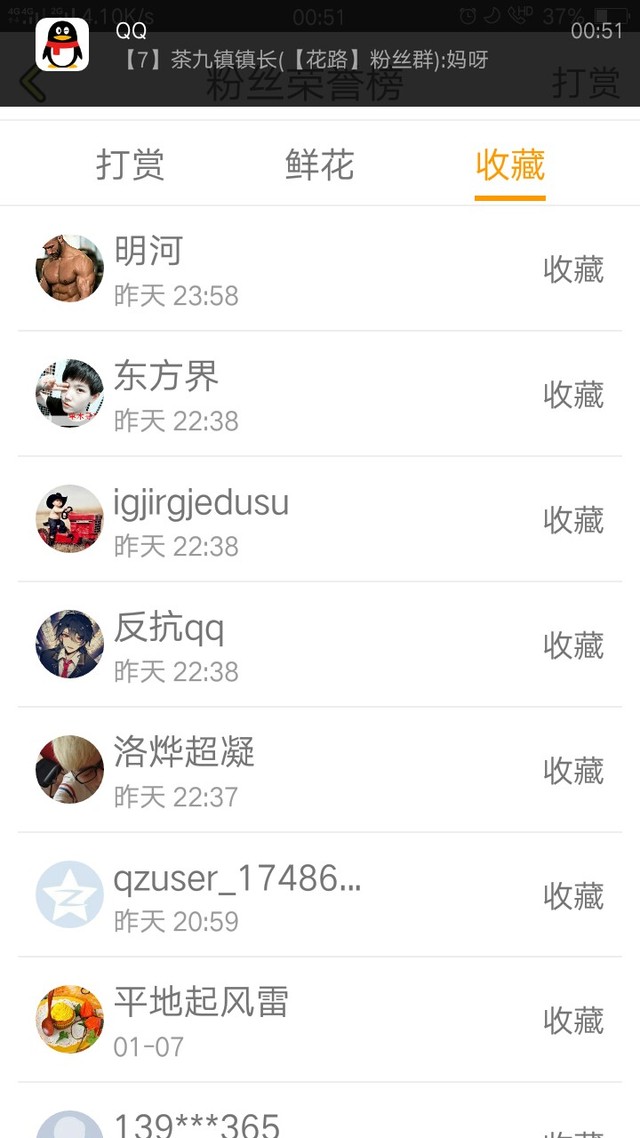Open 明河's row
Image resolution: width=640 pixels, height=1138 pixels.
pos(320,269)
